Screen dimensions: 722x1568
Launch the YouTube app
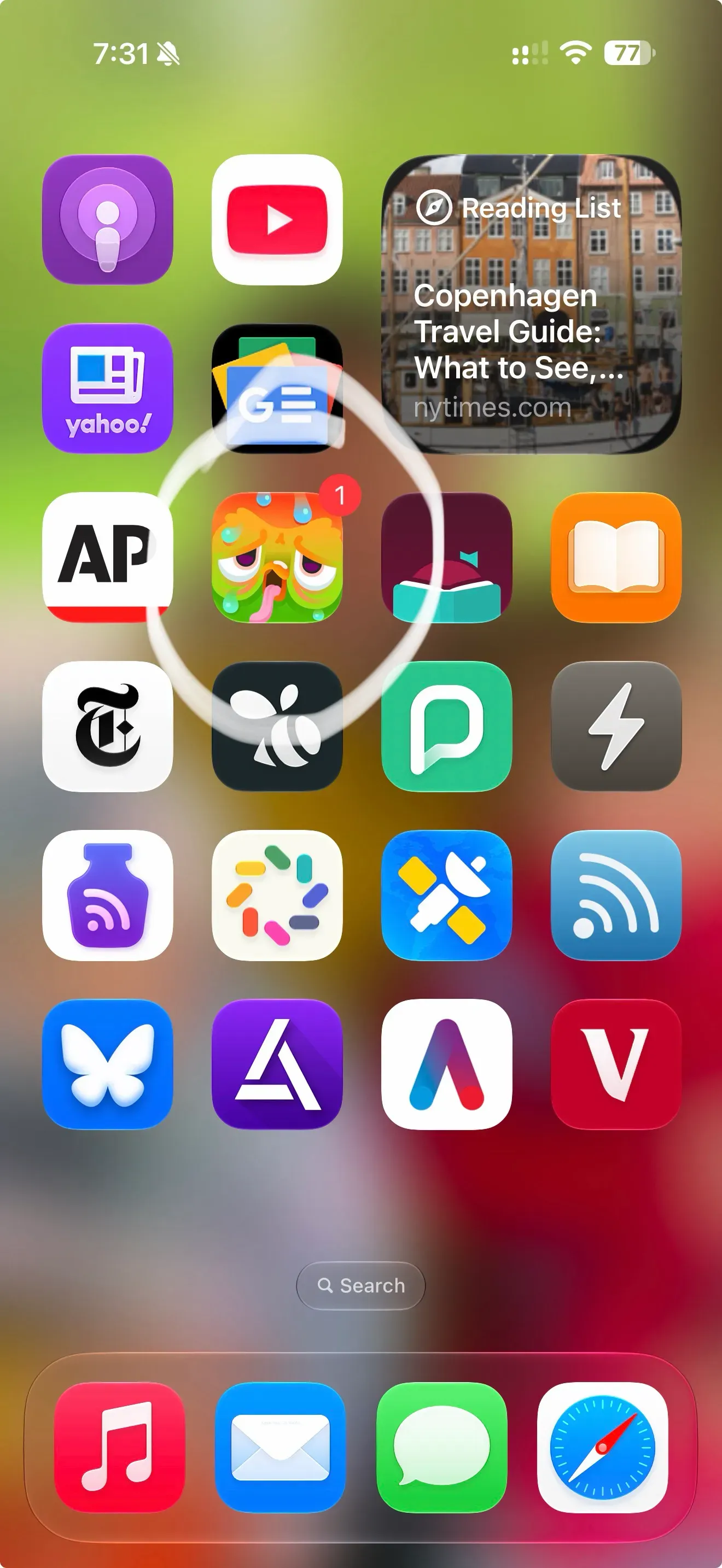tap(277, 220)
